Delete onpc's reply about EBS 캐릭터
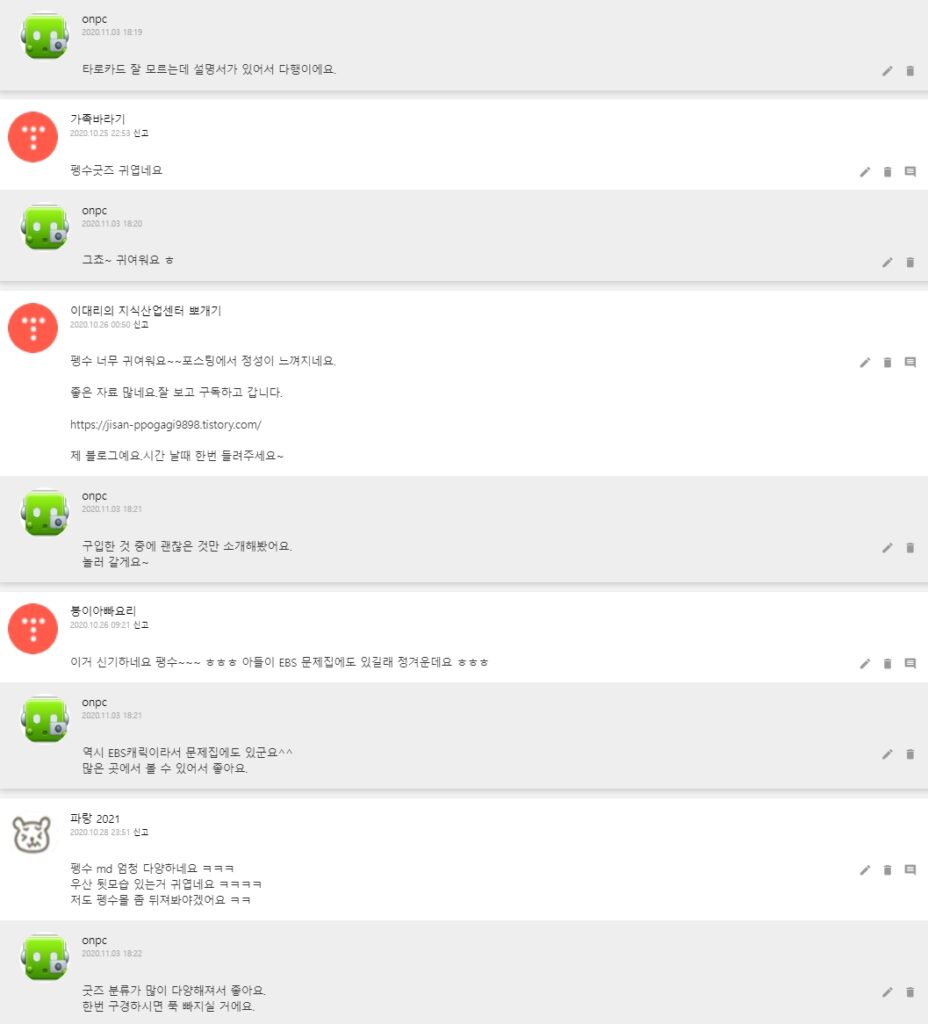Viewport: 928px width, 1024px height. pos(910,754)
